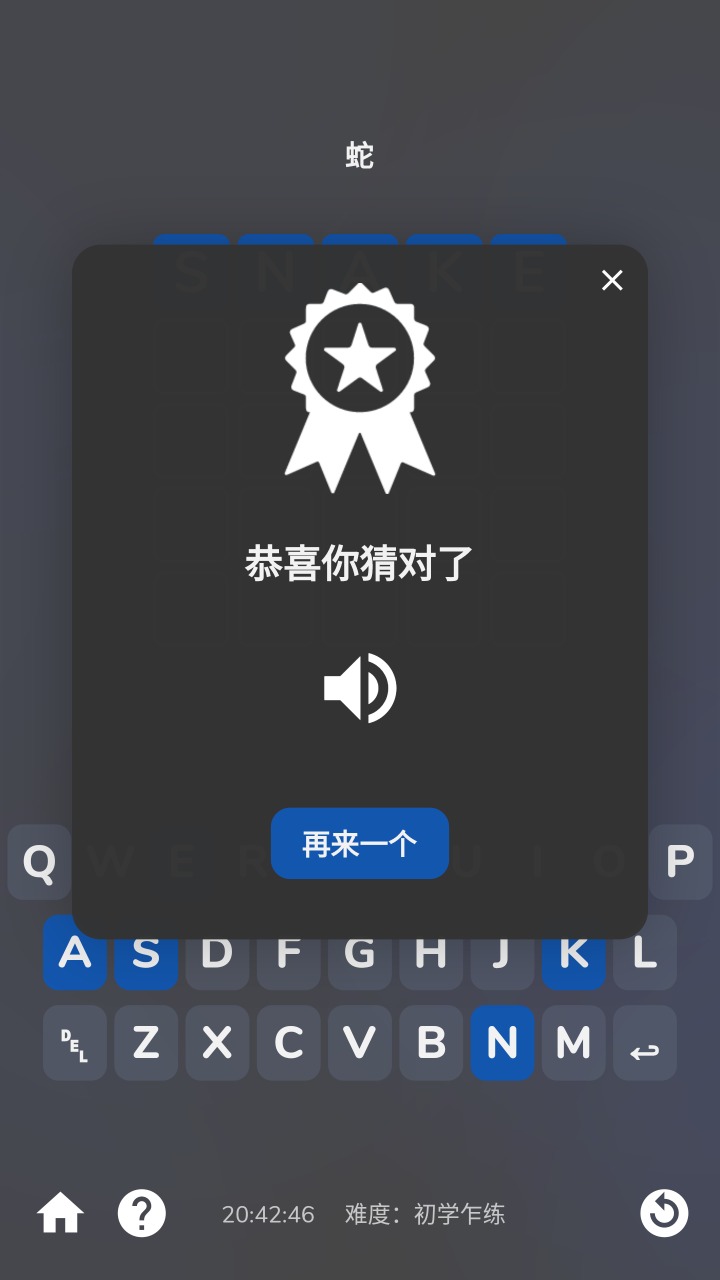This screenshot has width=720, height=1280.
Task: Tap the letter P key
Action: click(681, 862)
